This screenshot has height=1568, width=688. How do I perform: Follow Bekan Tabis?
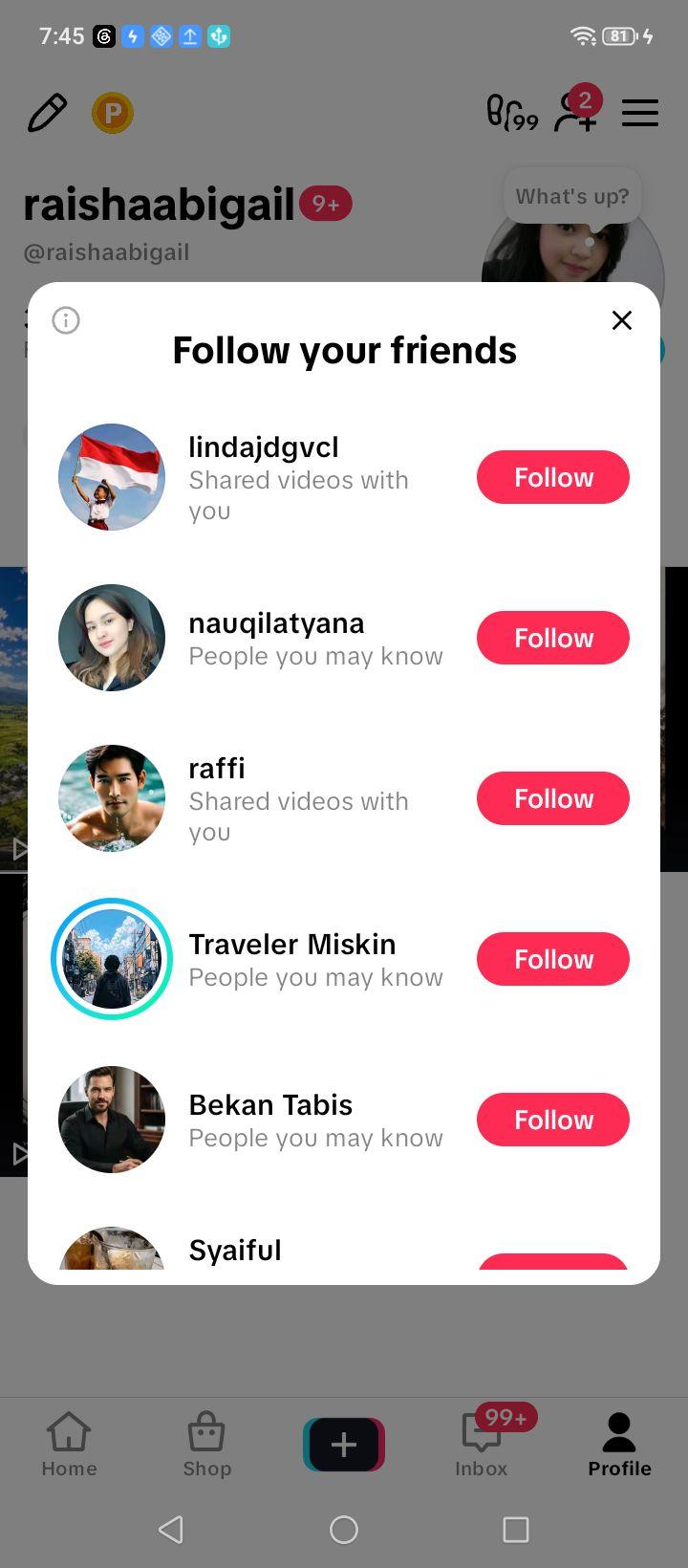pyautogui.click(x=553, y=1120)
